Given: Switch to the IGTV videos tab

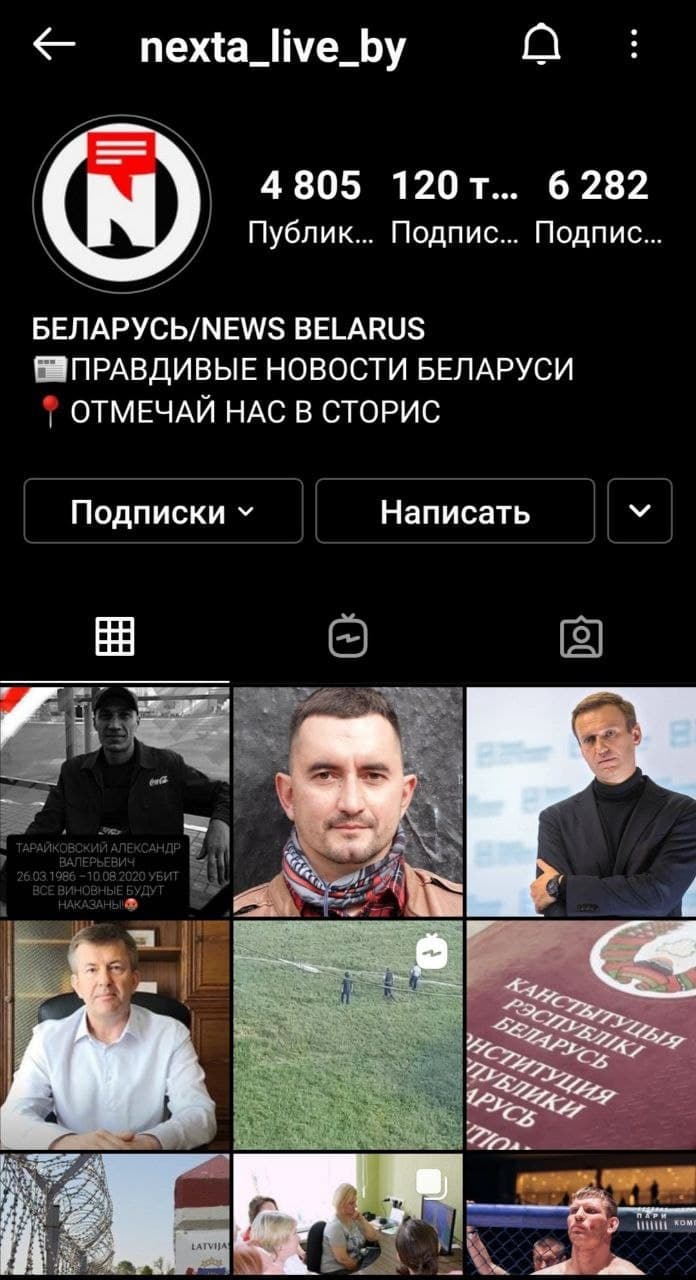Looking at the screenshot, I should pyautogui.click(x=348, y=636).
